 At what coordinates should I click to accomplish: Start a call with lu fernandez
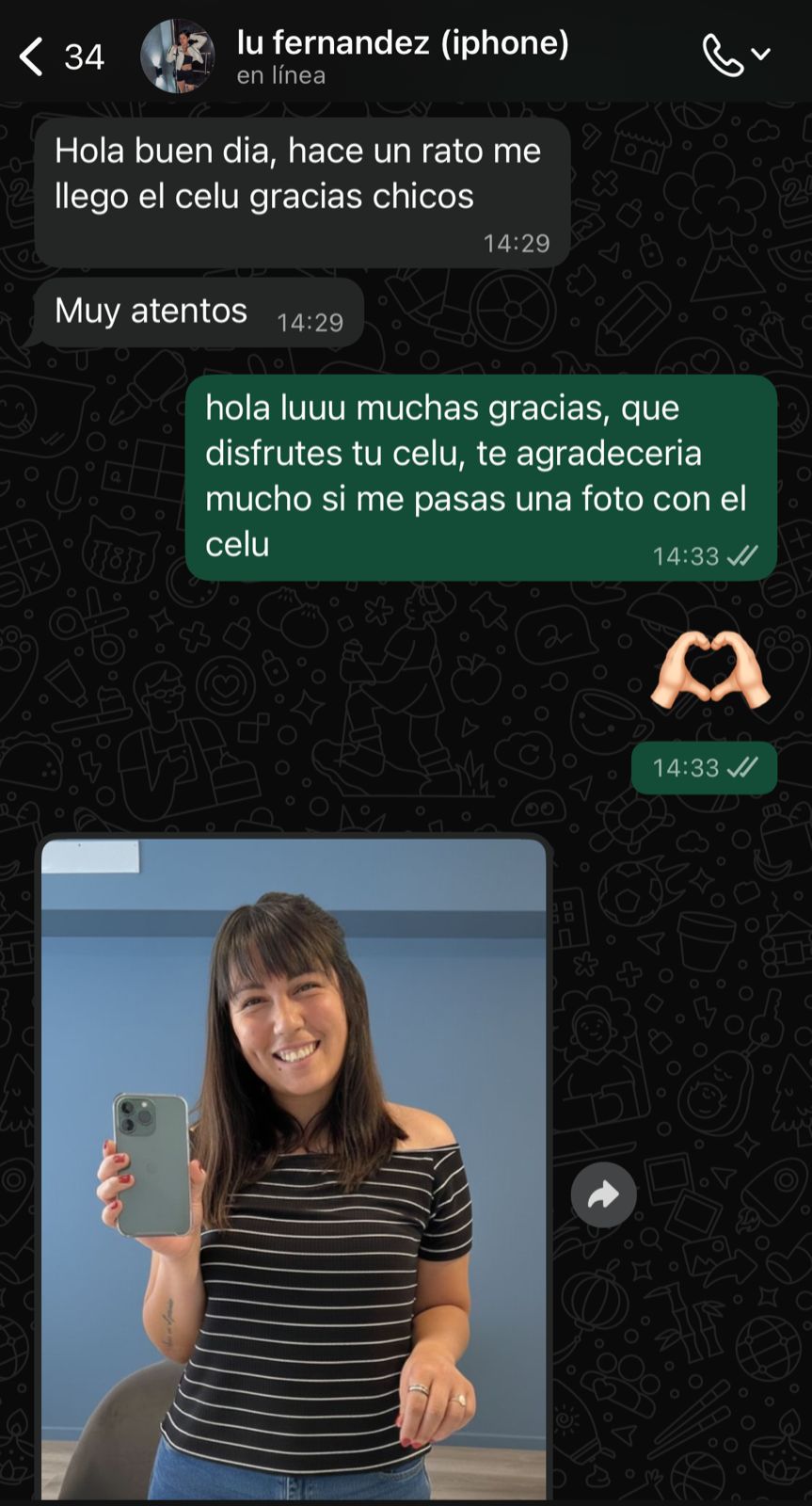724,56
